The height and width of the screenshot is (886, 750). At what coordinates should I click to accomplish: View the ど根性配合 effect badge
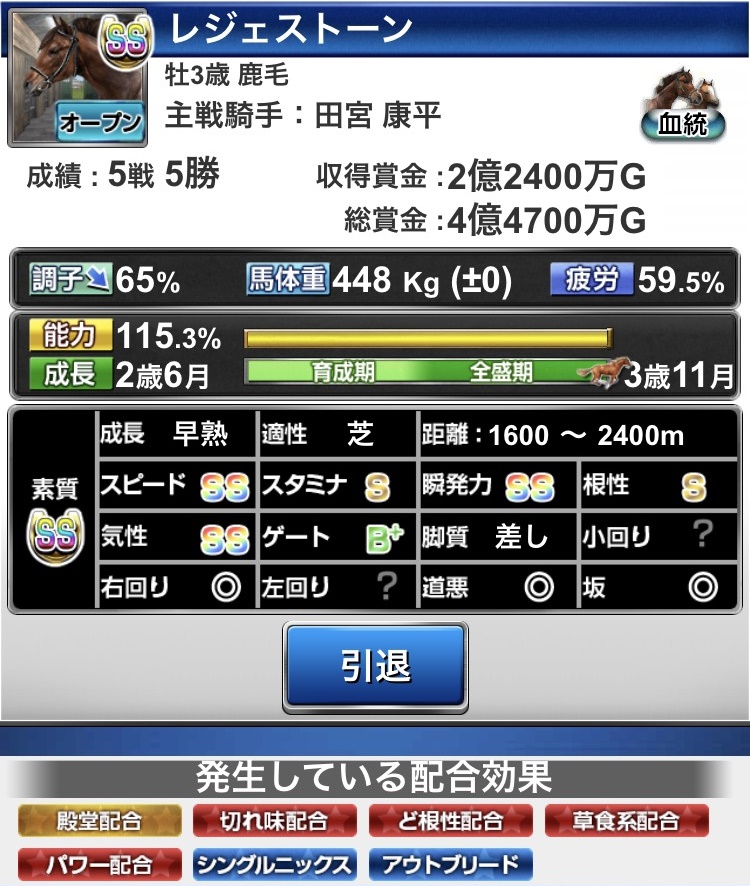[x=450, y=821]
